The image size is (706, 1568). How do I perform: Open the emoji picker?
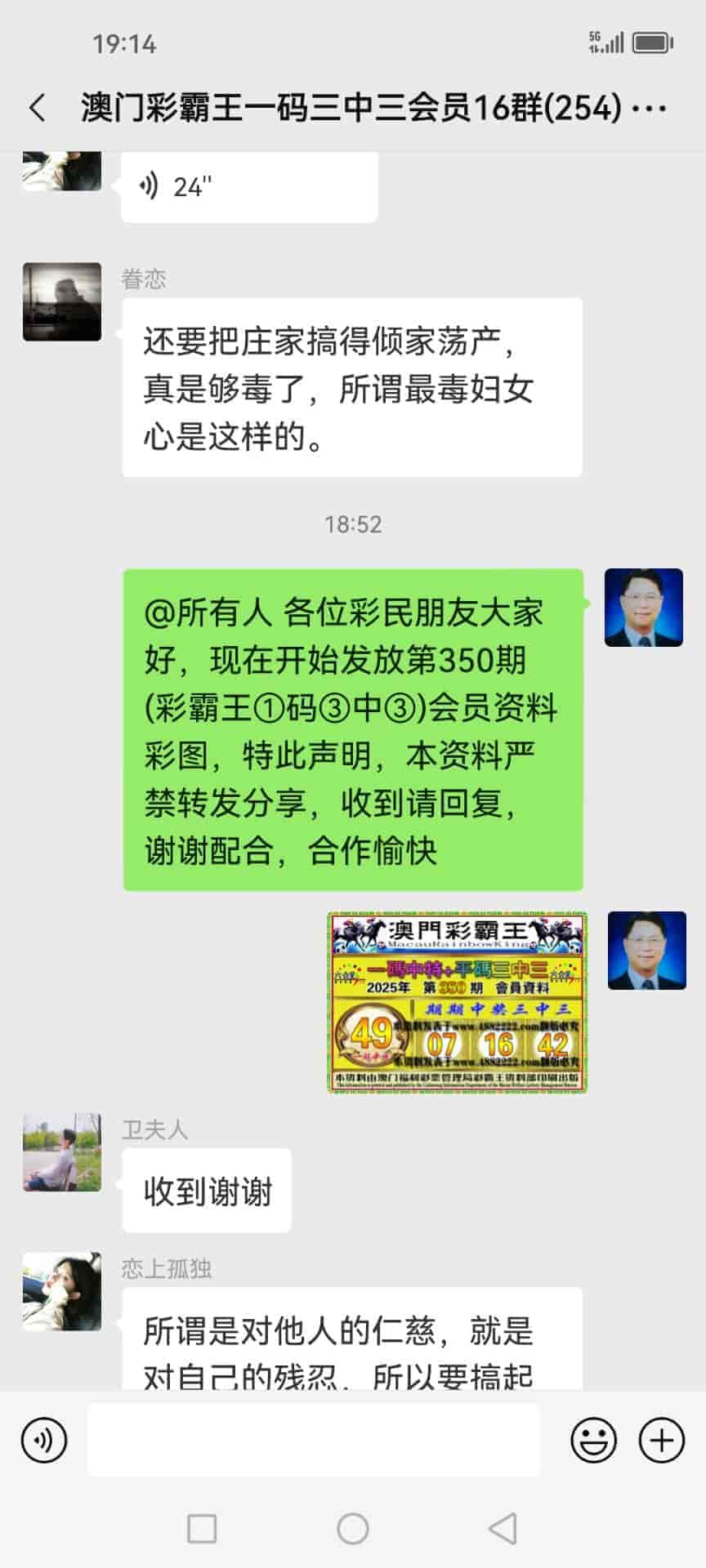[593, 1440]
